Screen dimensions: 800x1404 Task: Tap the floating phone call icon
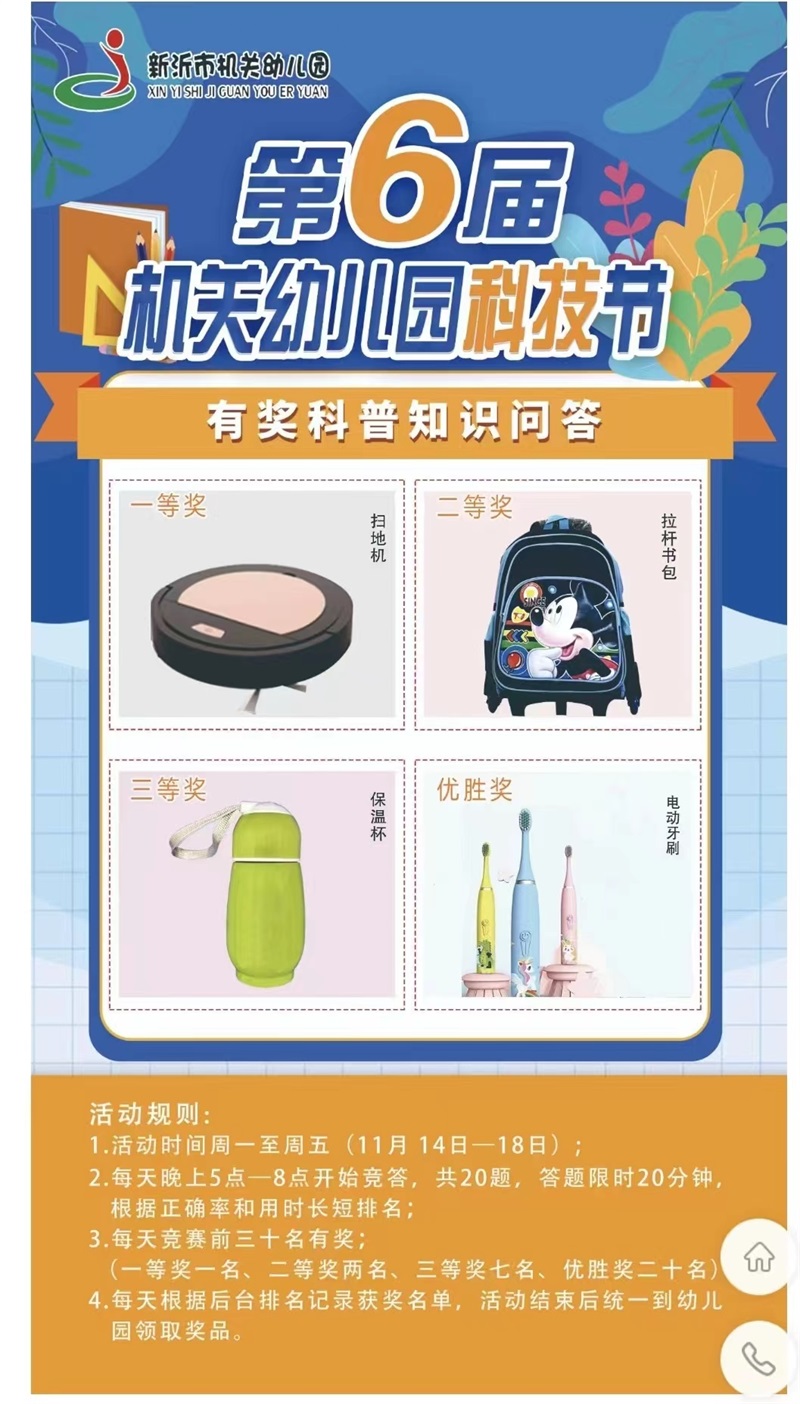click(x=759, y=1358)
